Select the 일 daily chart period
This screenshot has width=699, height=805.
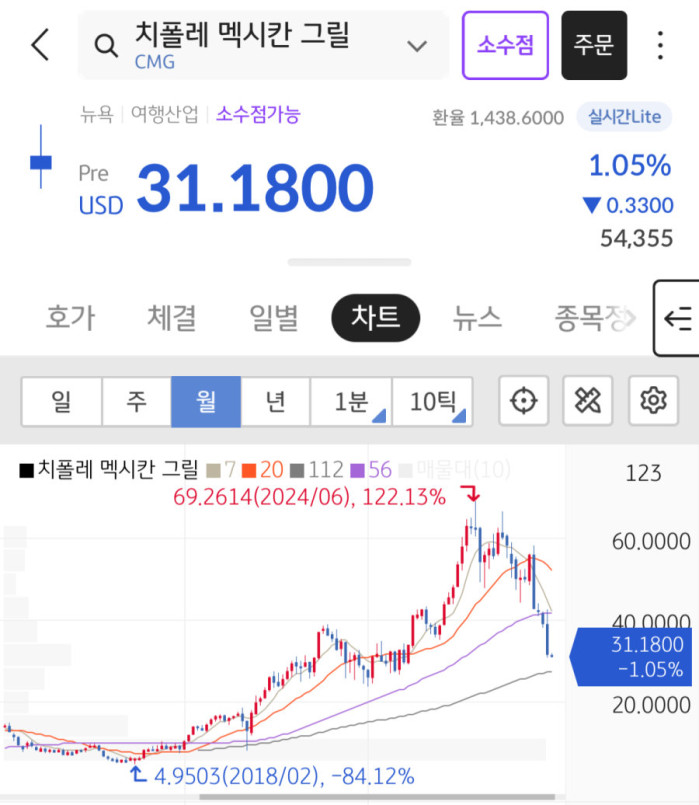coord(62,402)
